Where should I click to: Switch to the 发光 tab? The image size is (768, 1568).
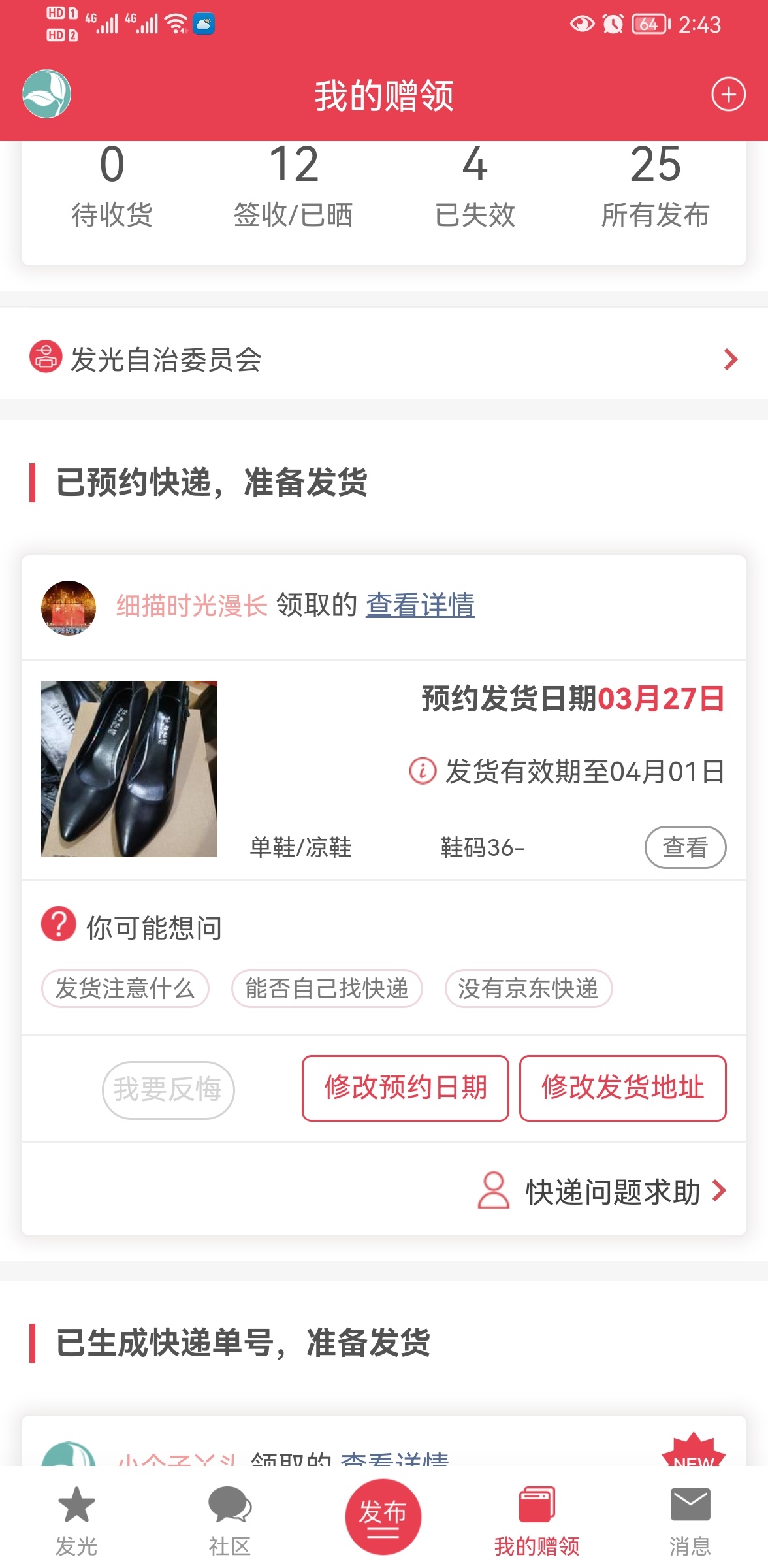(76, 1520)
